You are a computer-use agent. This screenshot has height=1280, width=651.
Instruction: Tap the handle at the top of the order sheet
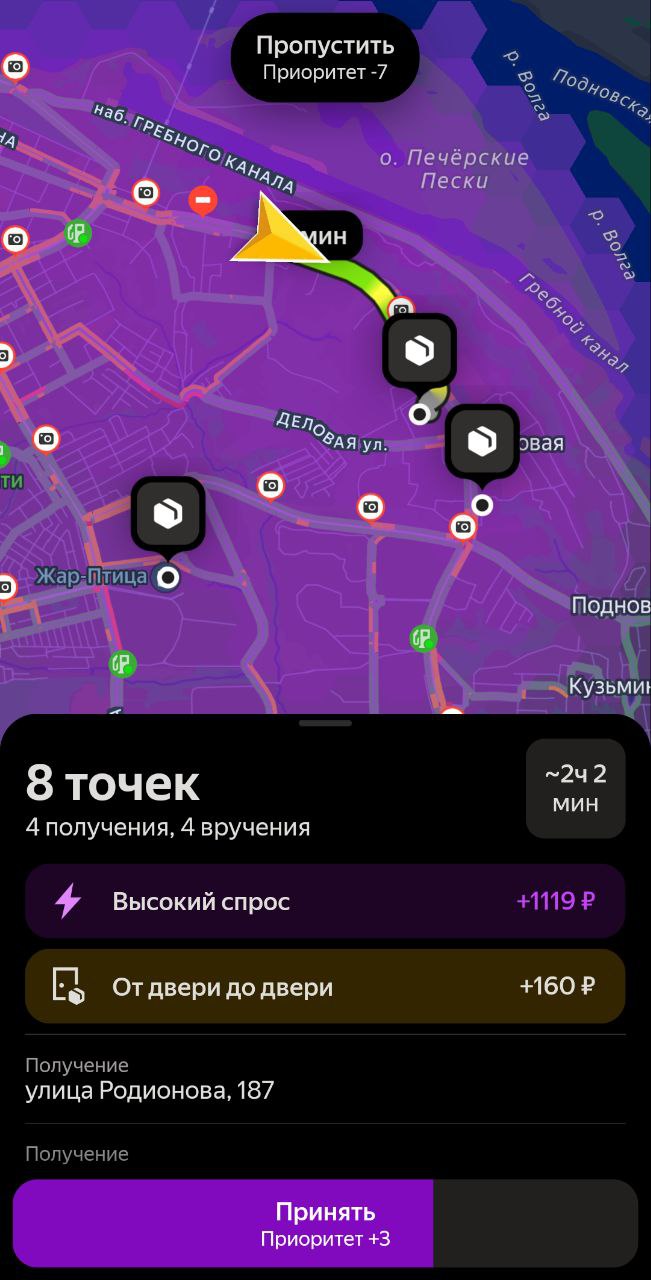tap(325, 723)
